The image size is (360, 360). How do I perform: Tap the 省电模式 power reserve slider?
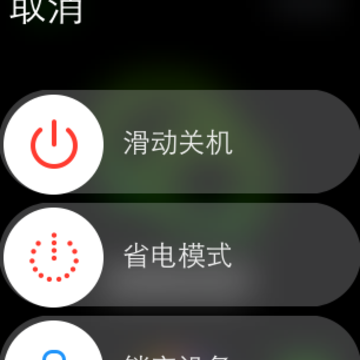tap(180, 255)
